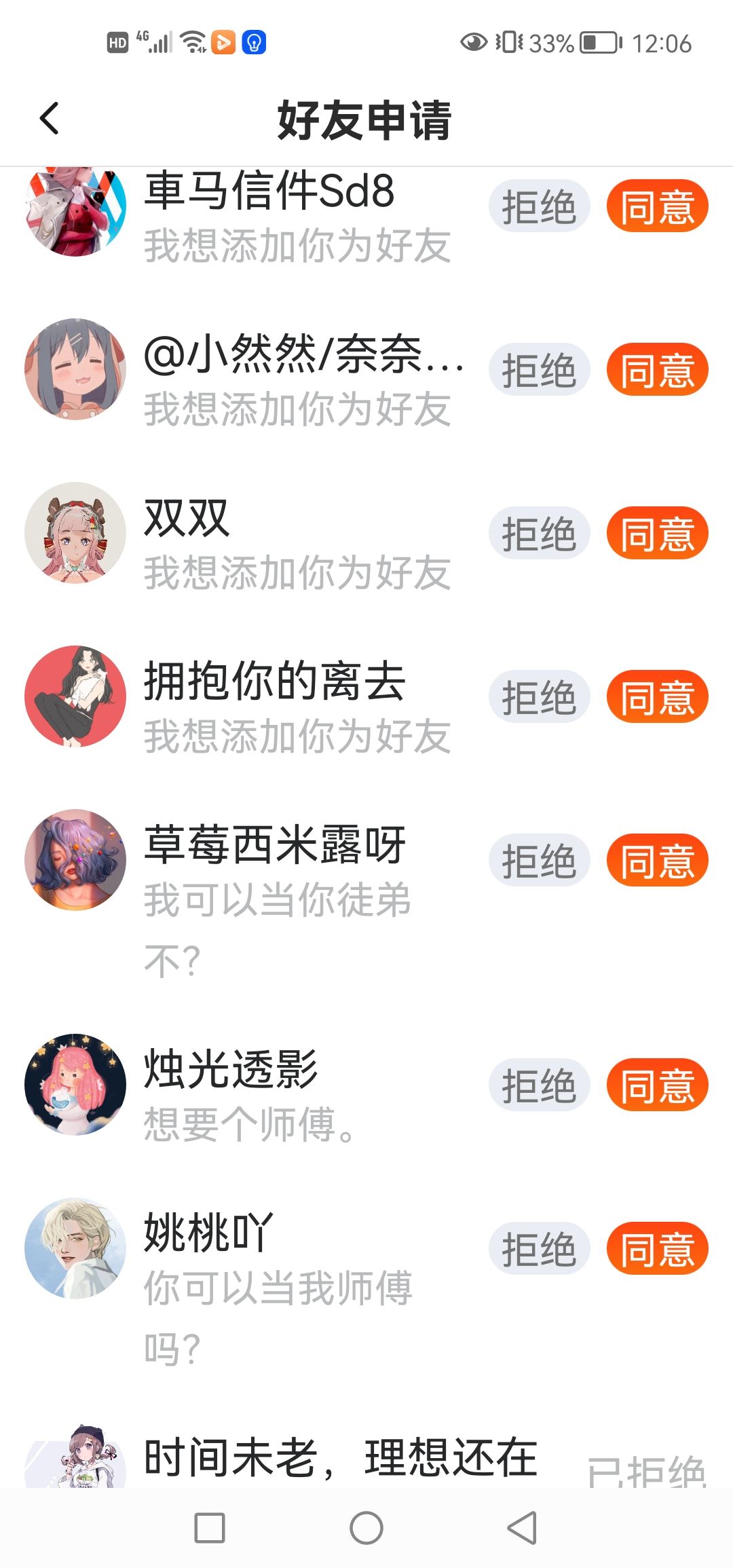Accept @小然然/奈奈 friend request
733x1568 pixels.
(657, 370)
